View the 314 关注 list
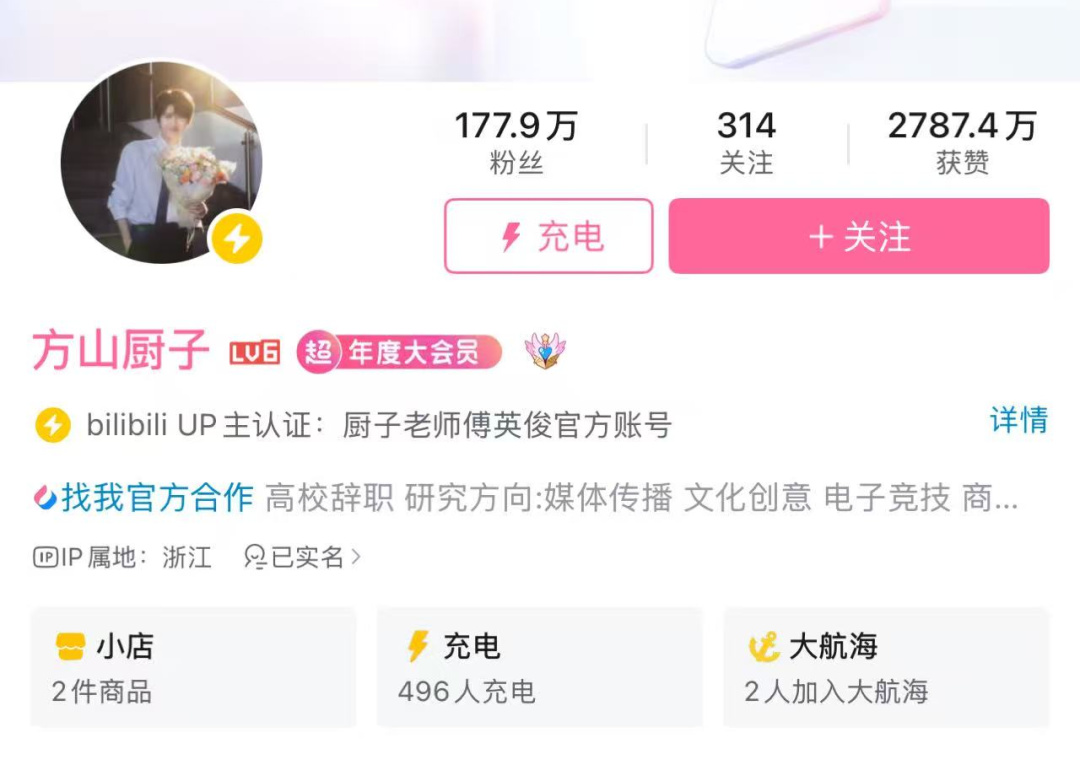1080x763 pixels. [x=747, y=143]
